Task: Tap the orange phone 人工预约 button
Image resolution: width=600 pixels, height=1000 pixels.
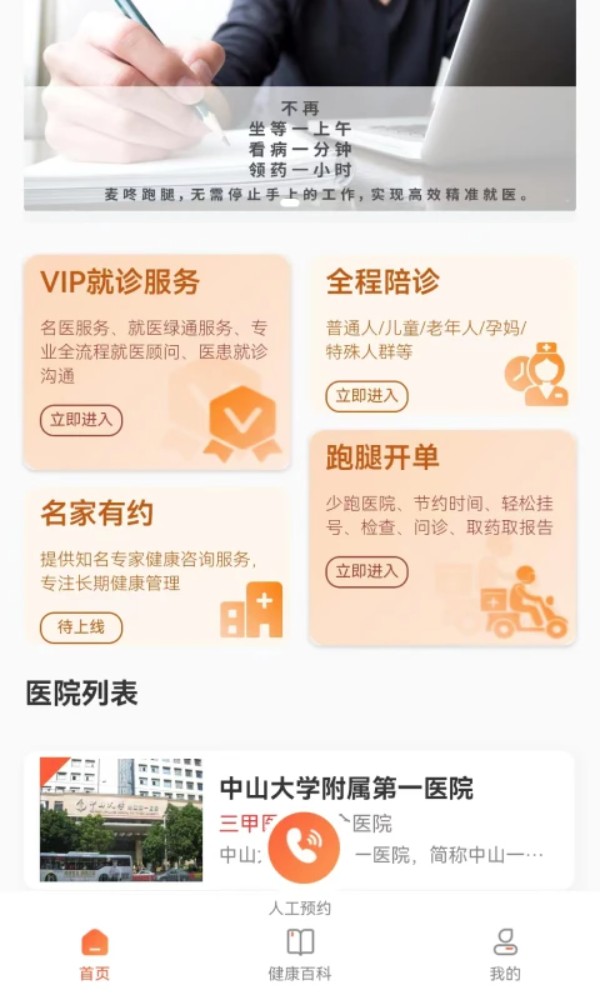Action: point(303,846)
